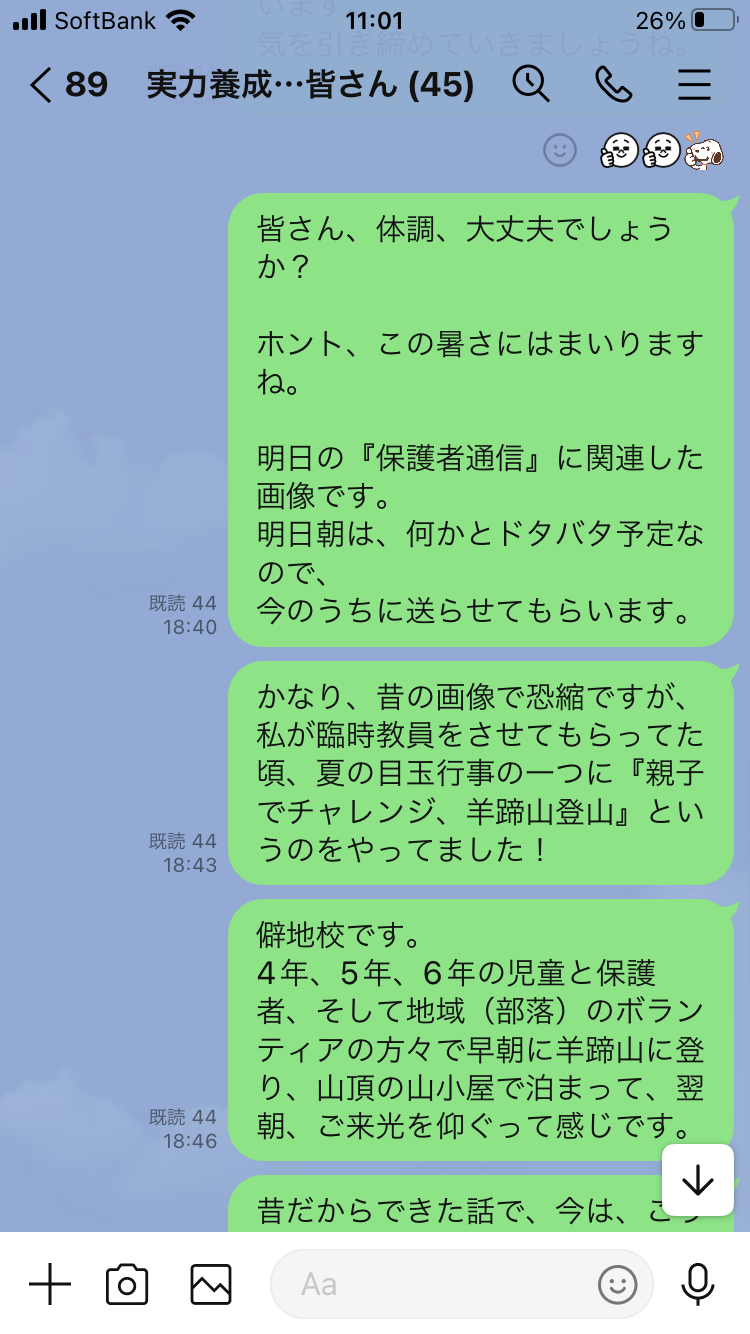Open the photo gallery picker
This screenshot has height=1334, width=750.
[x=211, y=1284]
